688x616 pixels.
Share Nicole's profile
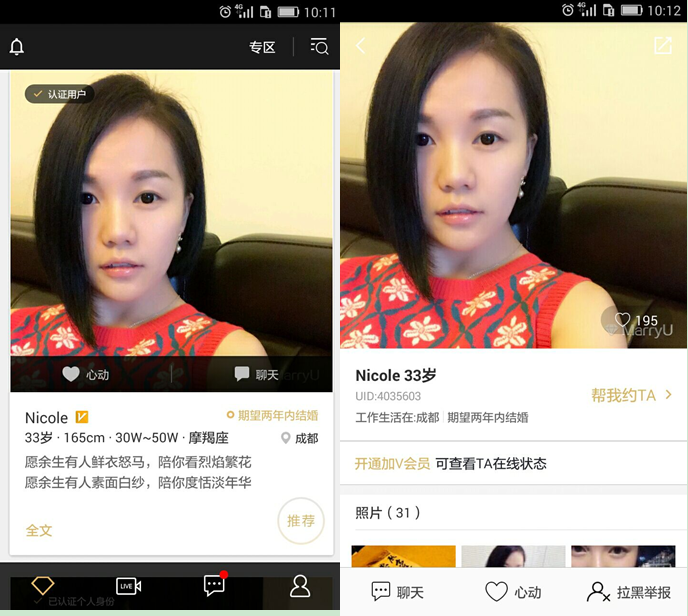(x=662, y=46)
